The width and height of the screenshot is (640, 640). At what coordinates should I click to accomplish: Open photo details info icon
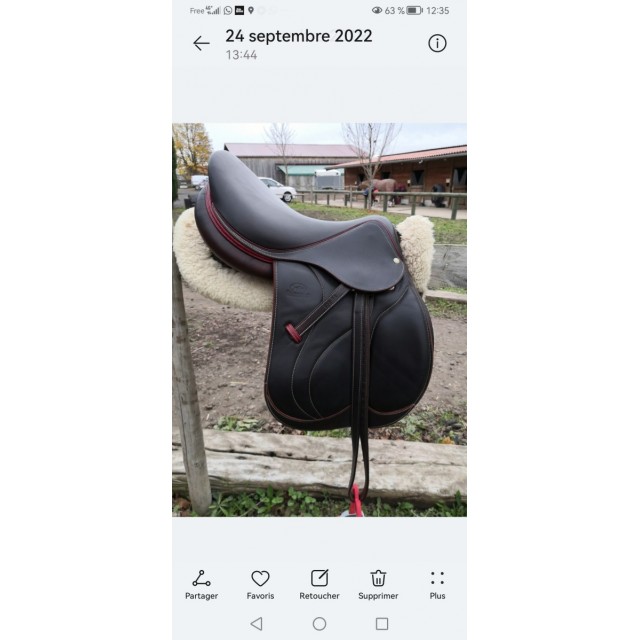(437, 43)
